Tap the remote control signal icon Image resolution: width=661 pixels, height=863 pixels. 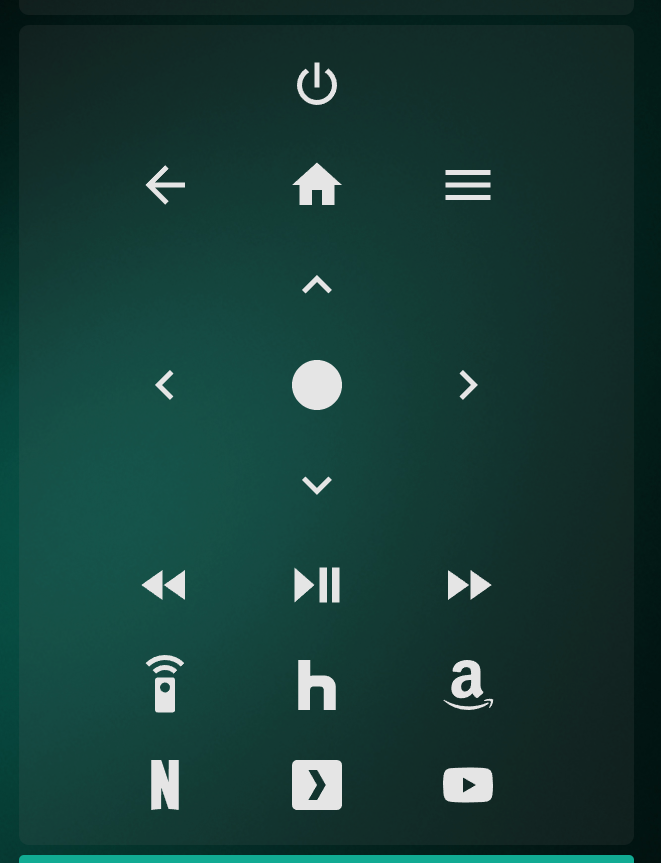point(165,684)
